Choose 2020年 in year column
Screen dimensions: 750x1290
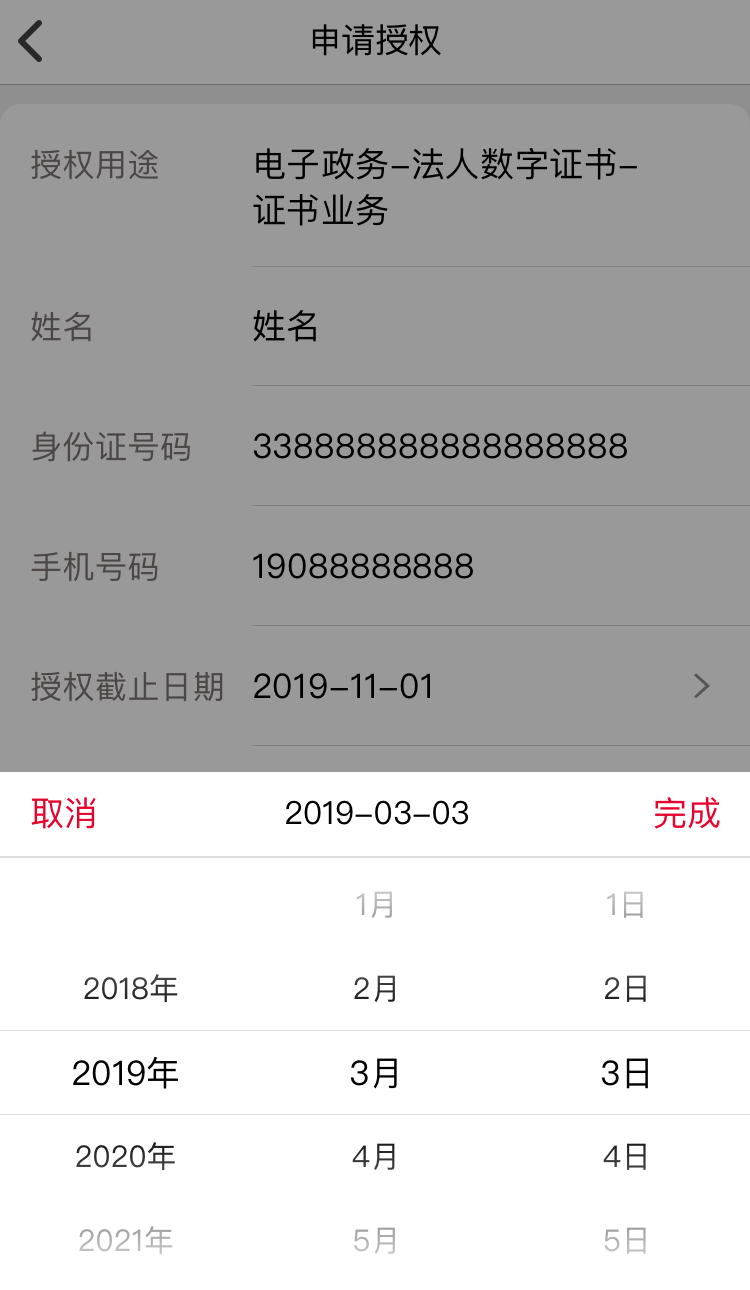click(x=126, y=1157)
